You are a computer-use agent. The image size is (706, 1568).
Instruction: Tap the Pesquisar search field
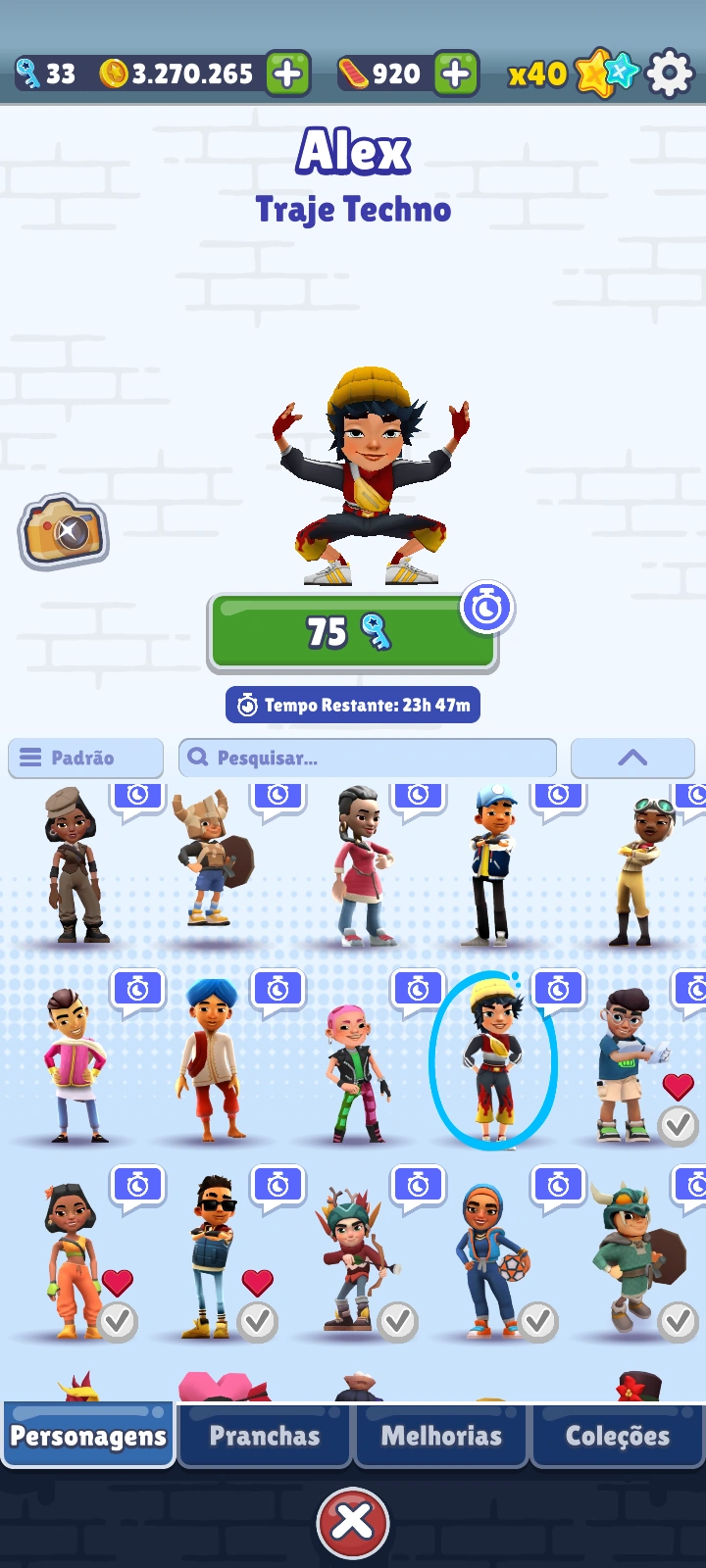tap(368, 758)
